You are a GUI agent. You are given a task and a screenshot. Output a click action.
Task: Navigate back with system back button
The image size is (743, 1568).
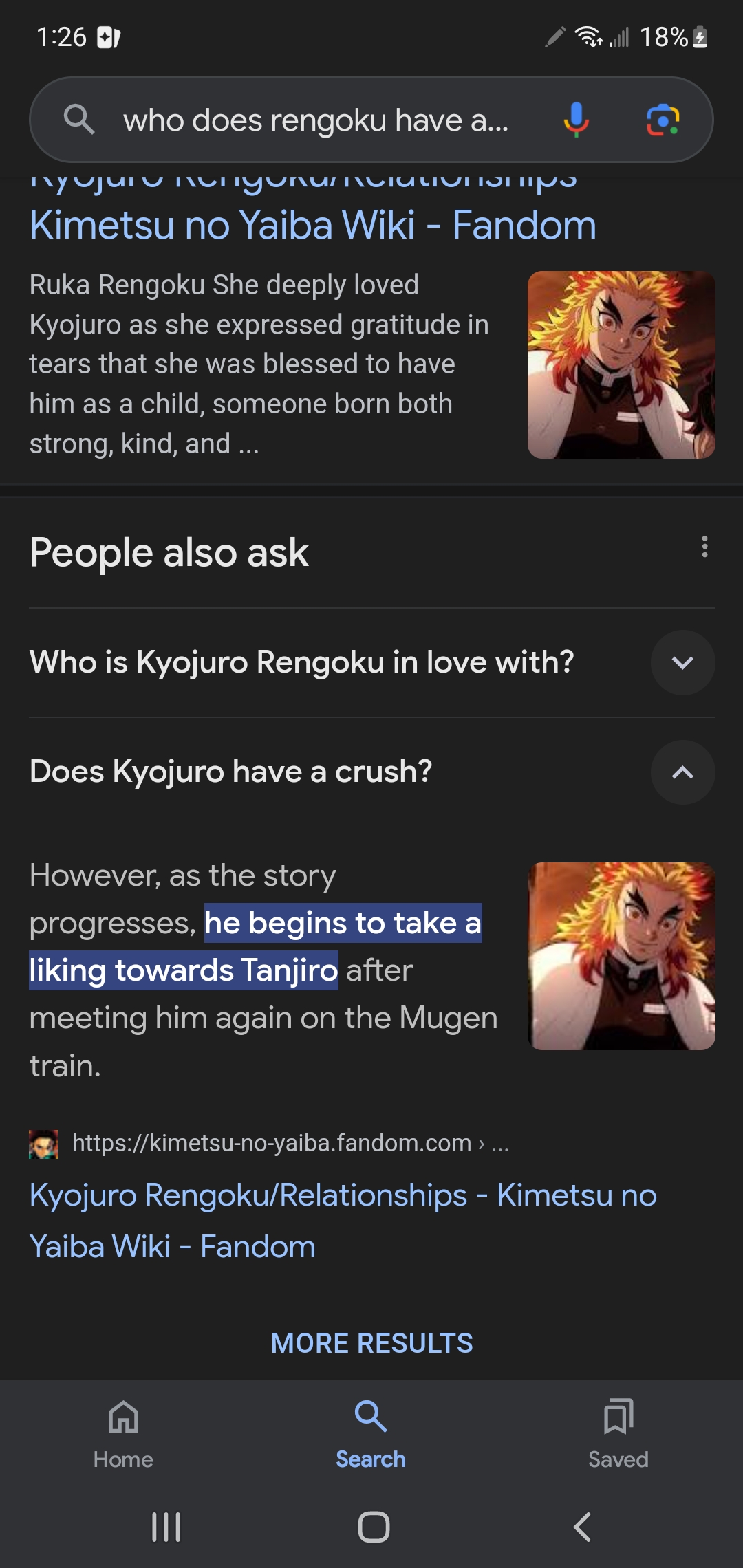click(582, 1527)
